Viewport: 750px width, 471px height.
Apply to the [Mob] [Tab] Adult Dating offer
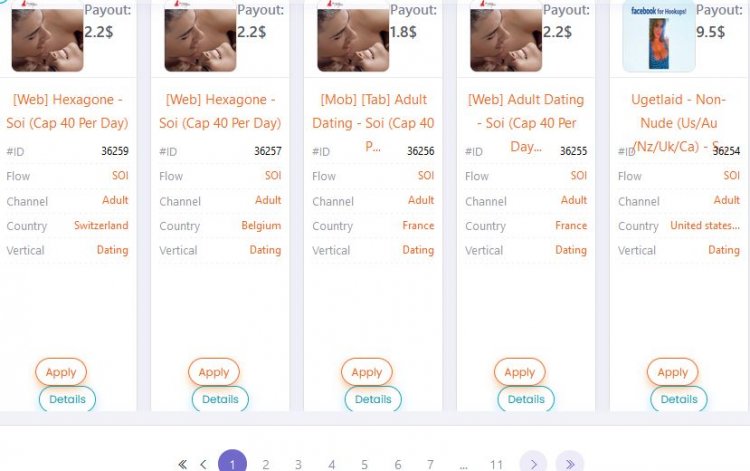[x=367, y=372]
